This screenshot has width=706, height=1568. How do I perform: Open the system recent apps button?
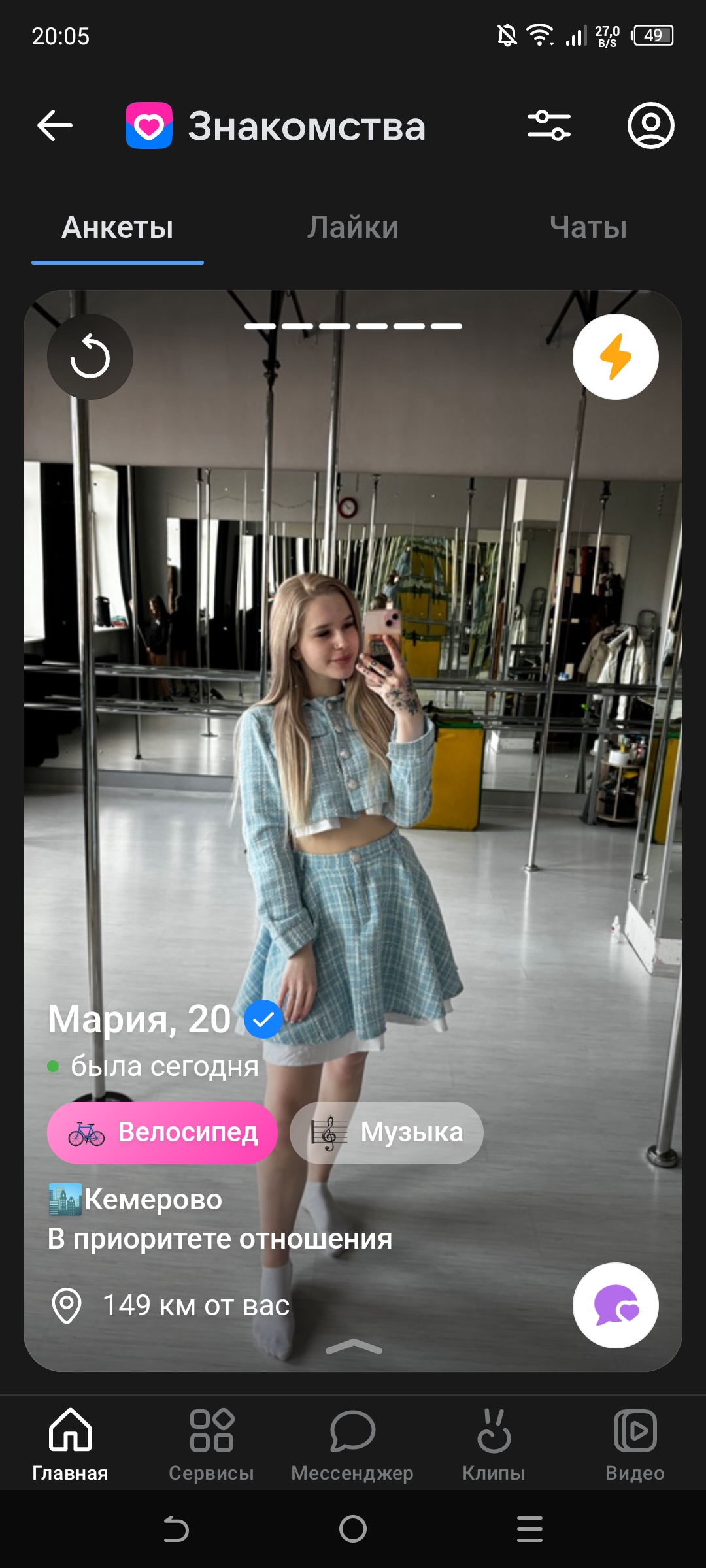click(x=529, y=1529)
